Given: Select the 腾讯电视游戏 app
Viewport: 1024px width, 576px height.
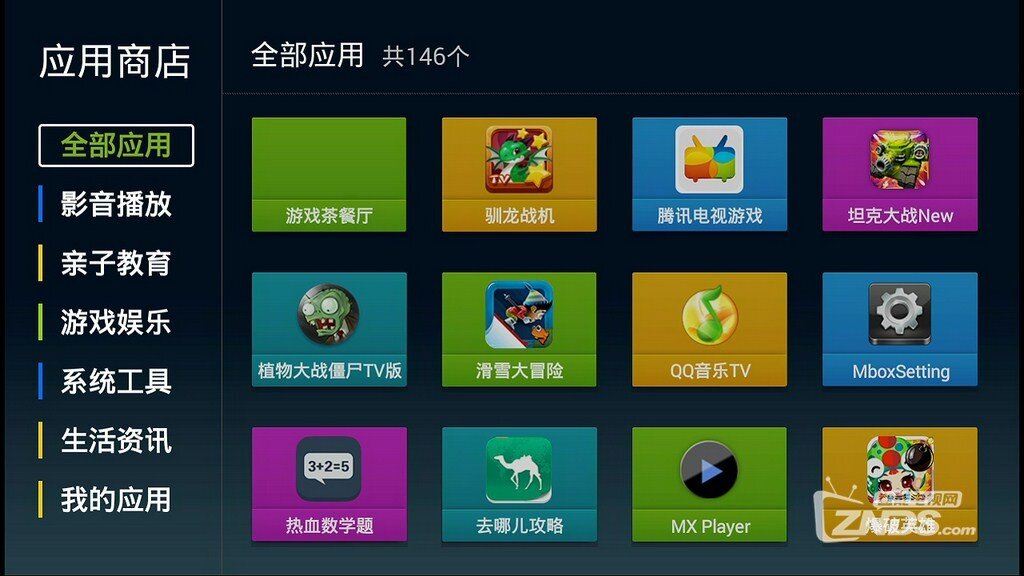Looking at the screenshot, I should click(x=709, y=175).
